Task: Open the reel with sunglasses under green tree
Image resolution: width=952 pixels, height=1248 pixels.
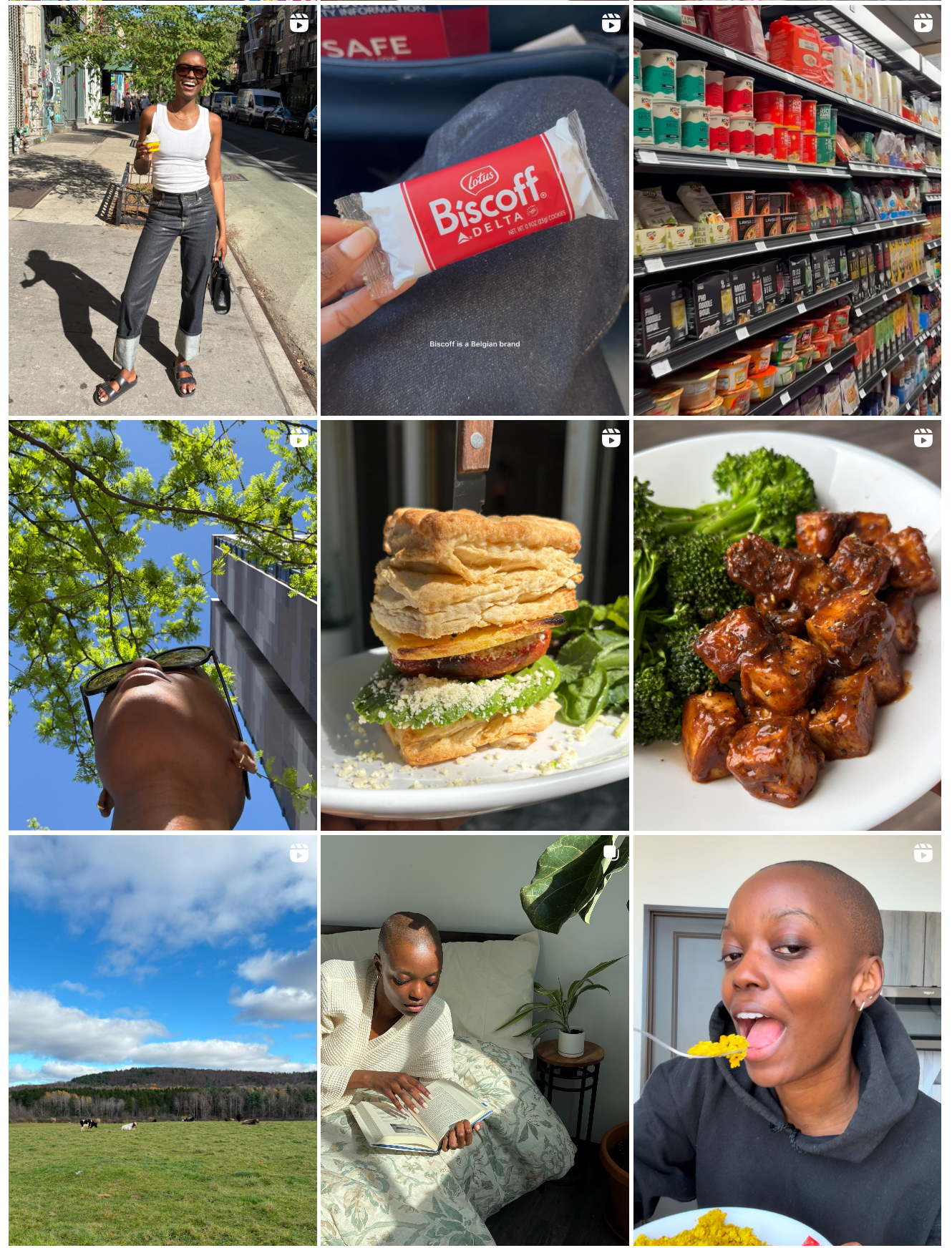Action: (162, 625)
